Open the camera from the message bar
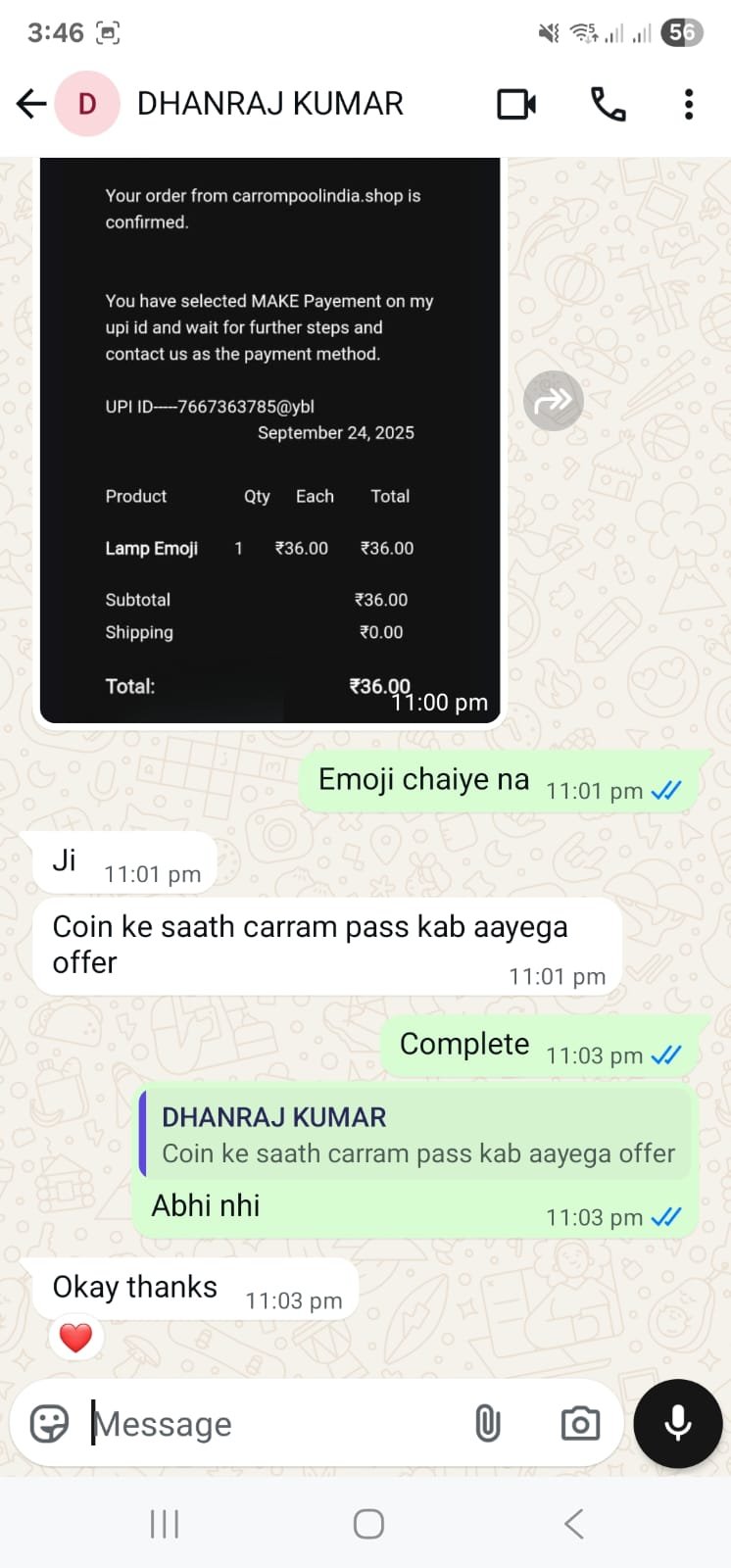731x1568 pixels. (580, 1424)
